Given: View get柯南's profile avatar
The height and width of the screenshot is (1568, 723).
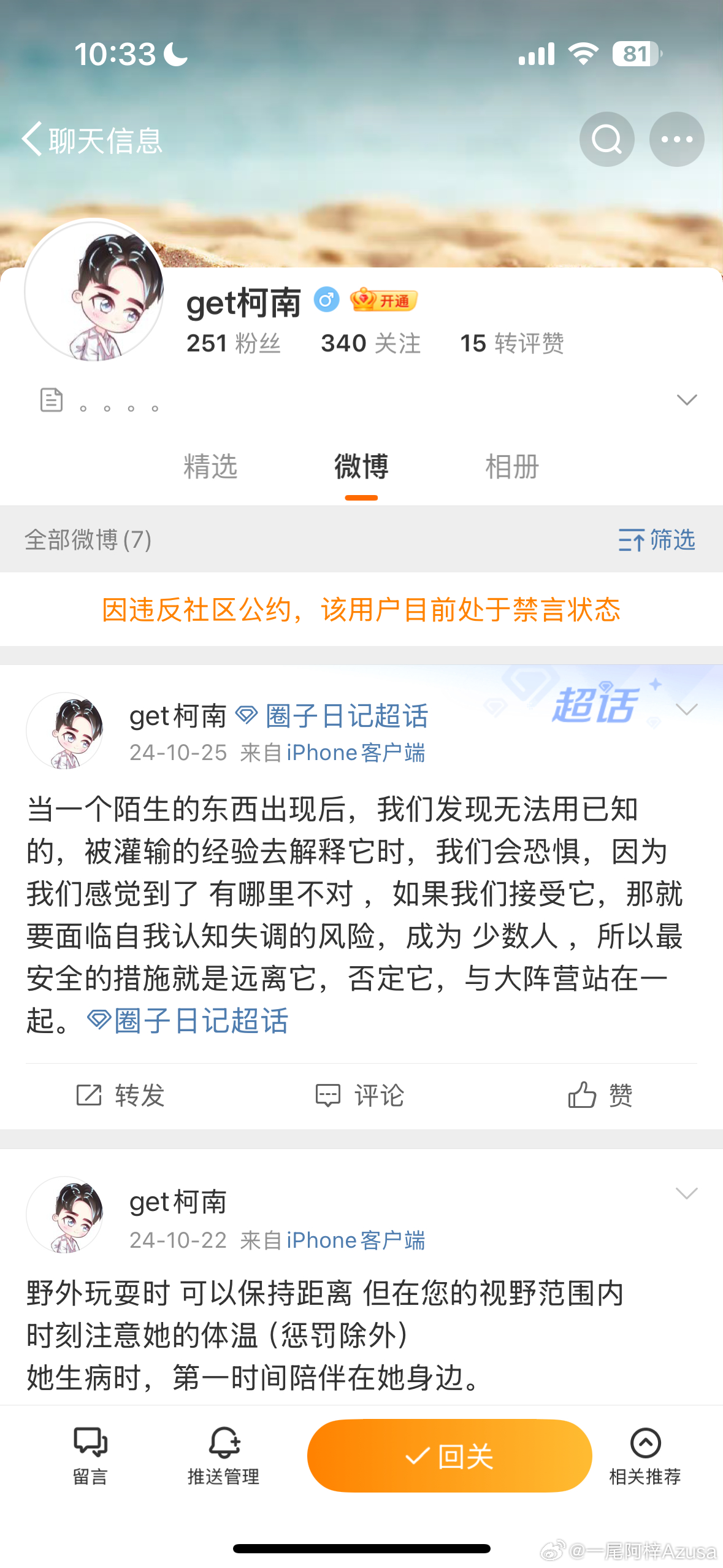Looking at the screenshot, I should click(x=94, y=291).
